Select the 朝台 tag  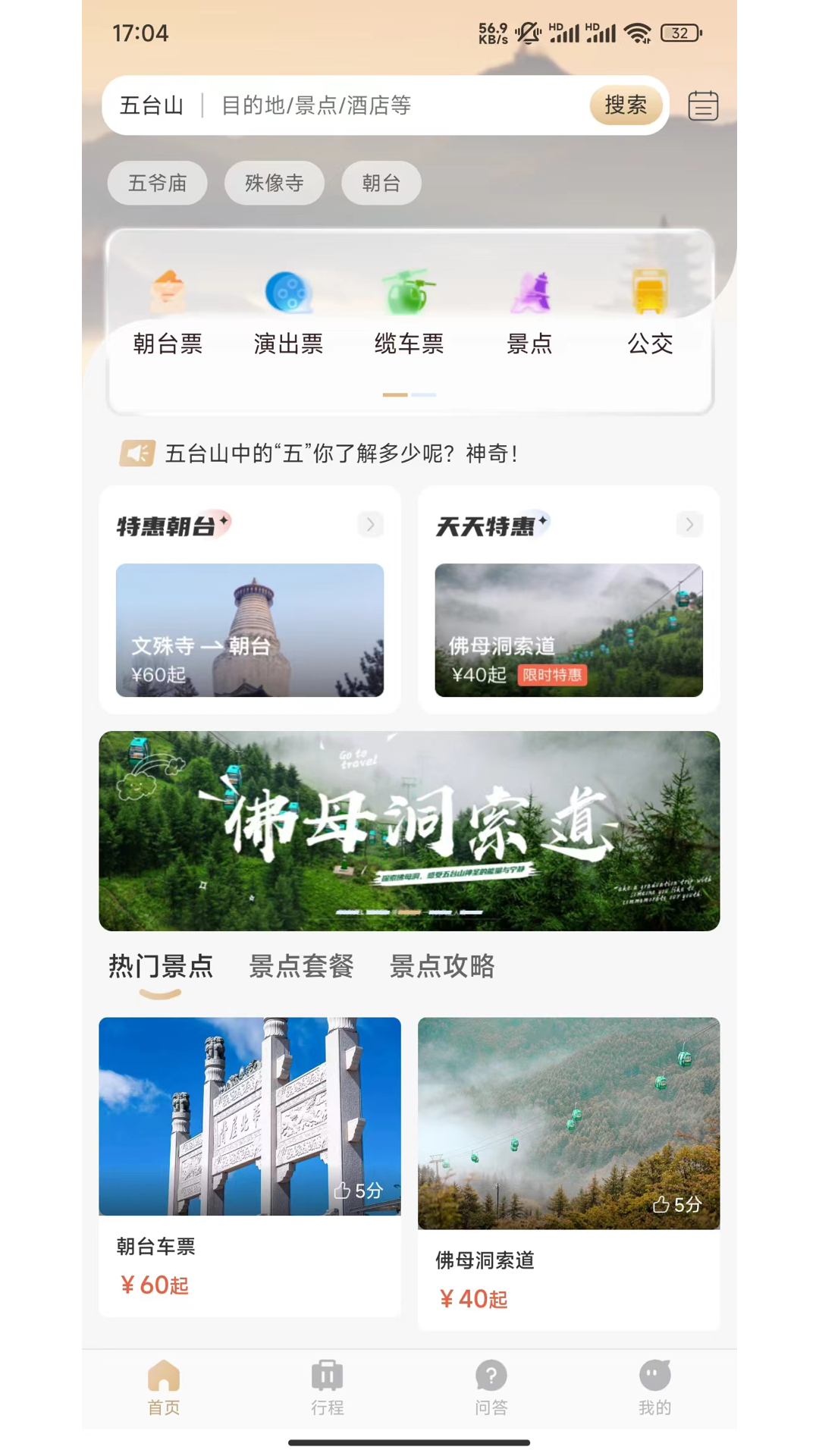pyautogui.click(x=381, y=183)
